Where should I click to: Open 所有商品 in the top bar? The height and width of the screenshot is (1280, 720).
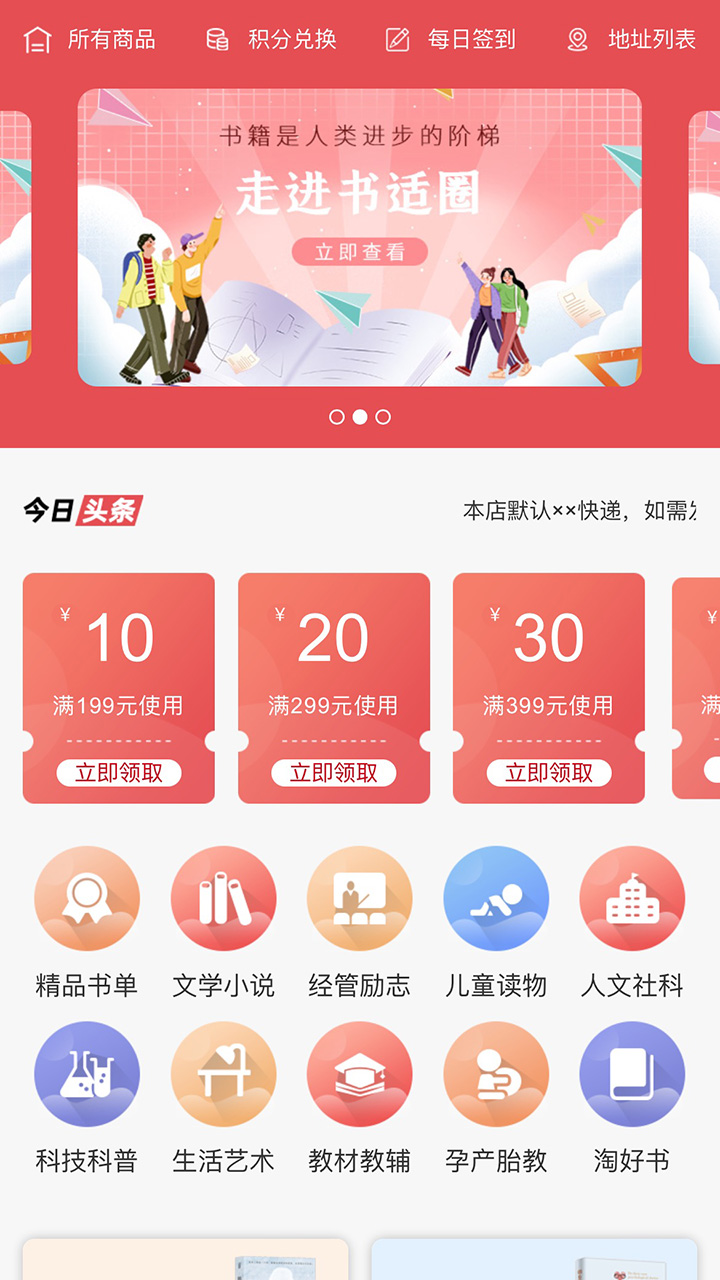(x=90, y=40)
